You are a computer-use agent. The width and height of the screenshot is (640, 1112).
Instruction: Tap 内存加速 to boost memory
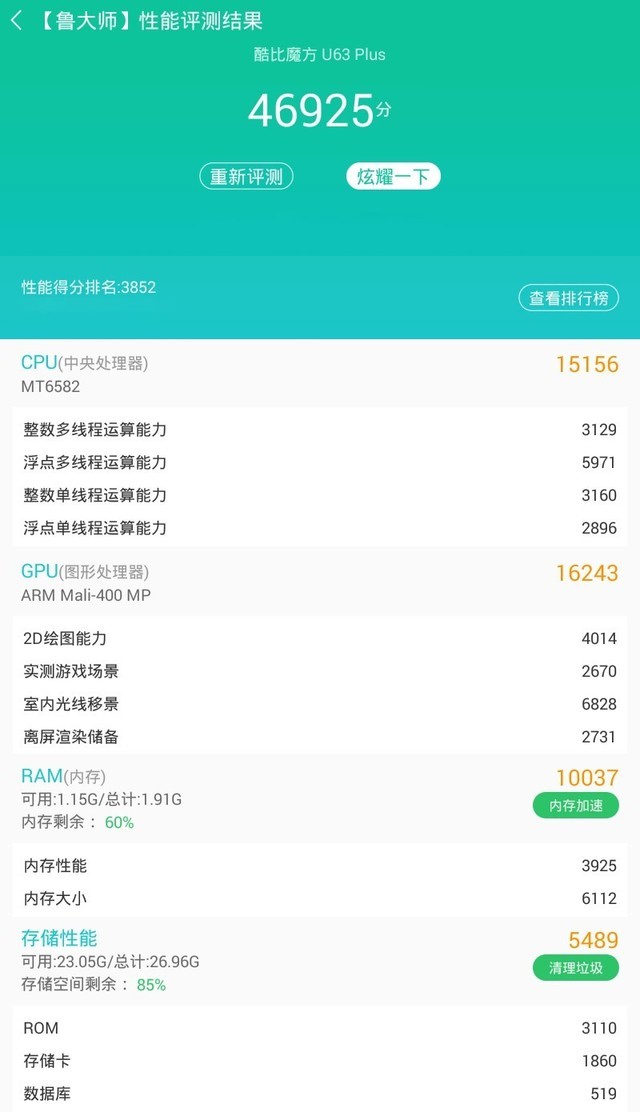click(x=575, y=806)
